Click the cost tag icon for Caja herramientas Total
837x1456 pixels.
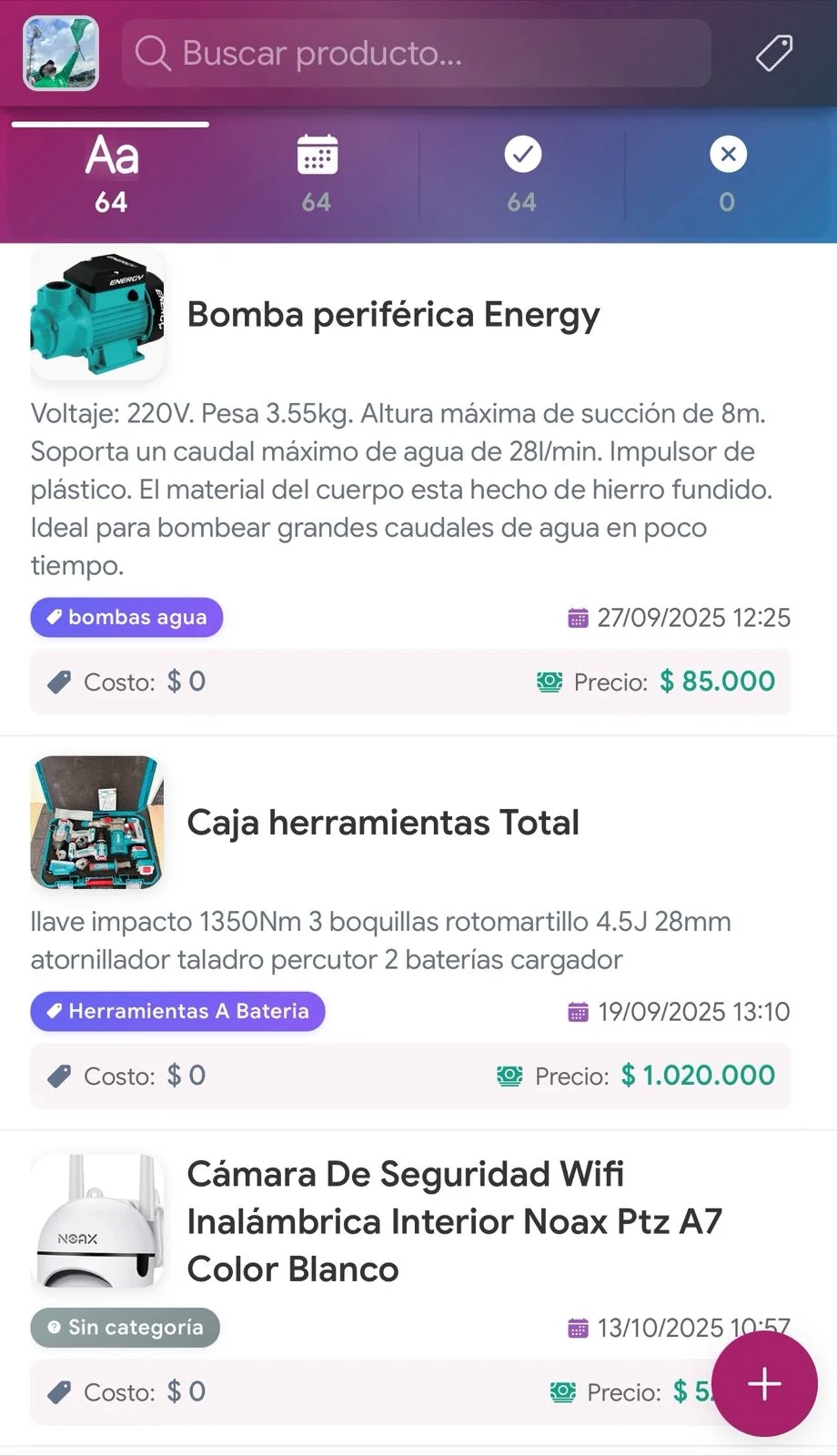tap(58, 1076)
